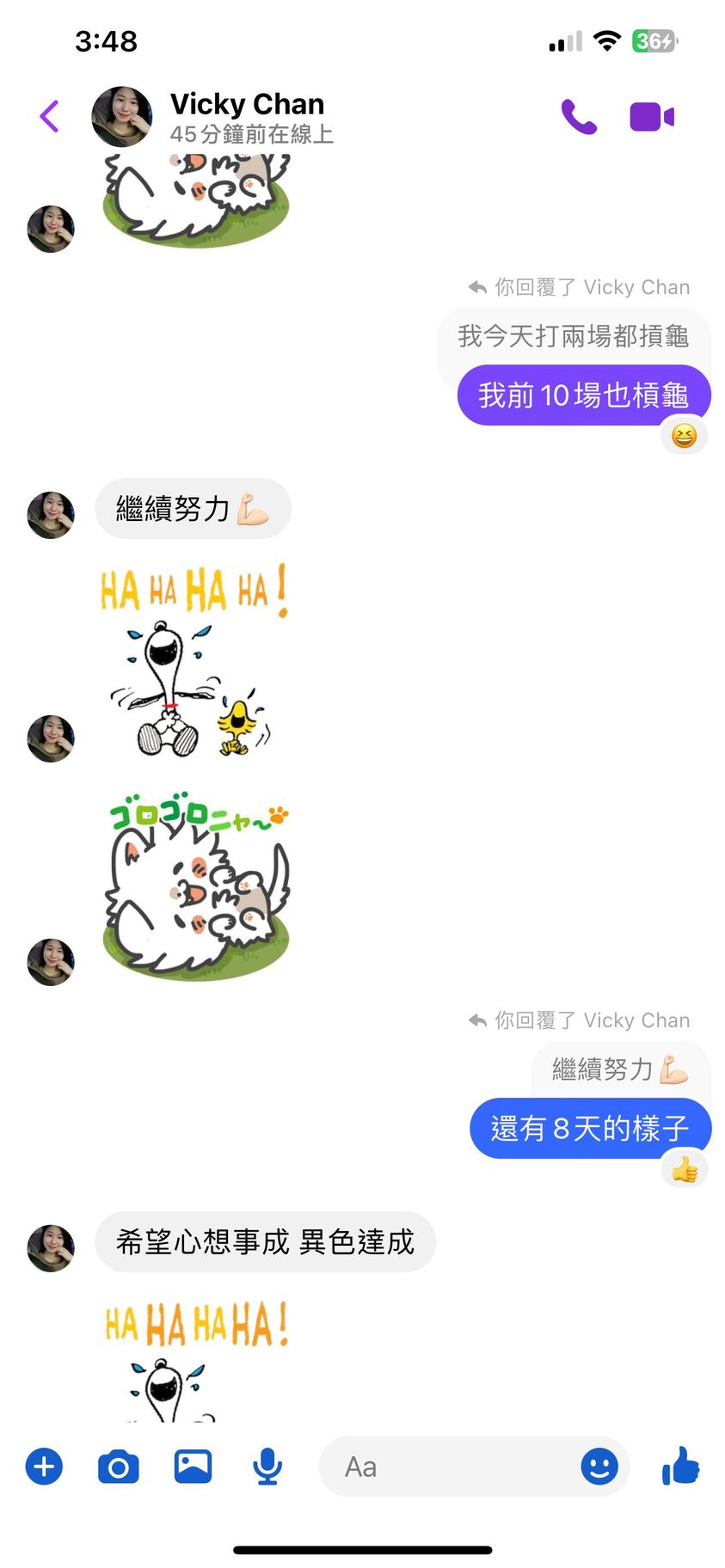View the laughing reaction on 我前10場也槓龜
The width and height of the screenshot is (725, 1568).
(684, 436)
